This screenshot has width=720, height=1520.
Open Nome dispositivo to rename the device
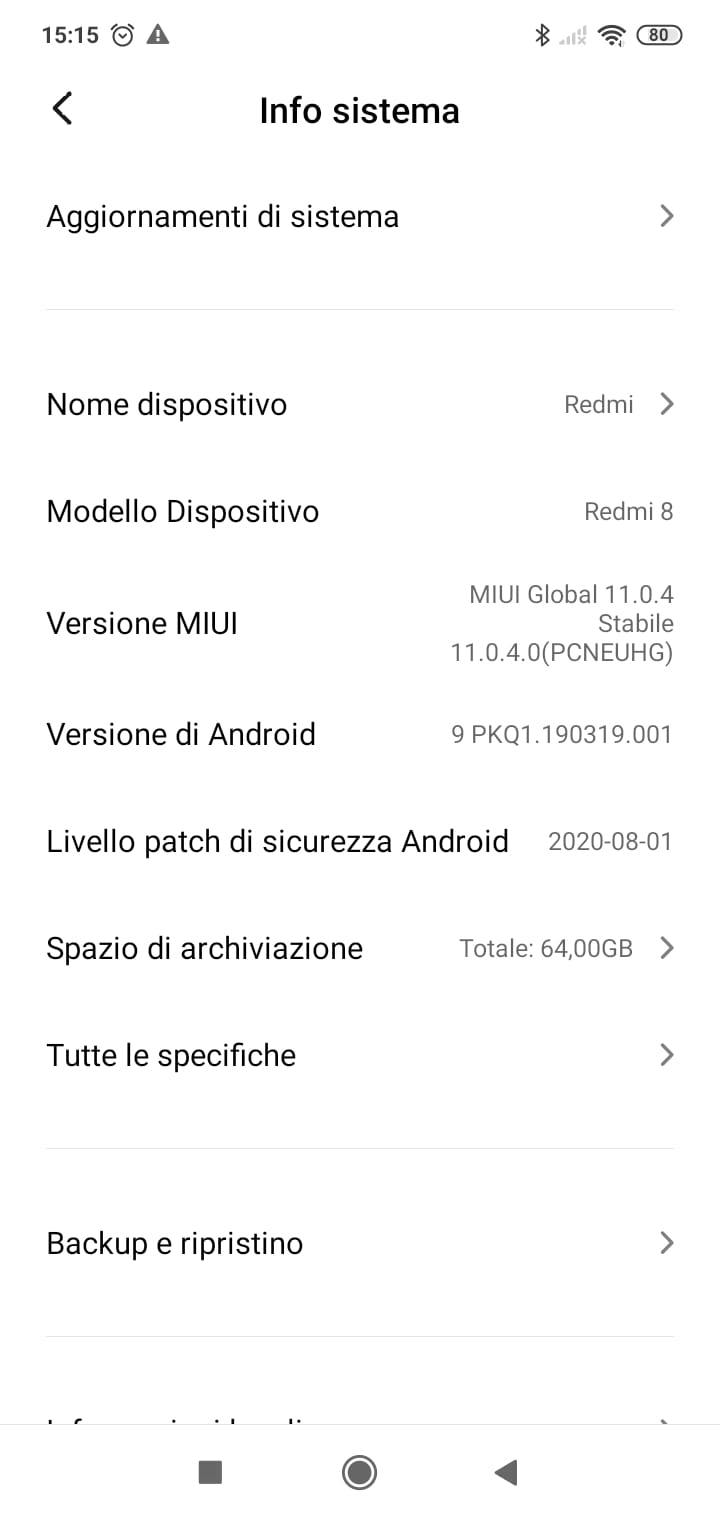point(360,404)
